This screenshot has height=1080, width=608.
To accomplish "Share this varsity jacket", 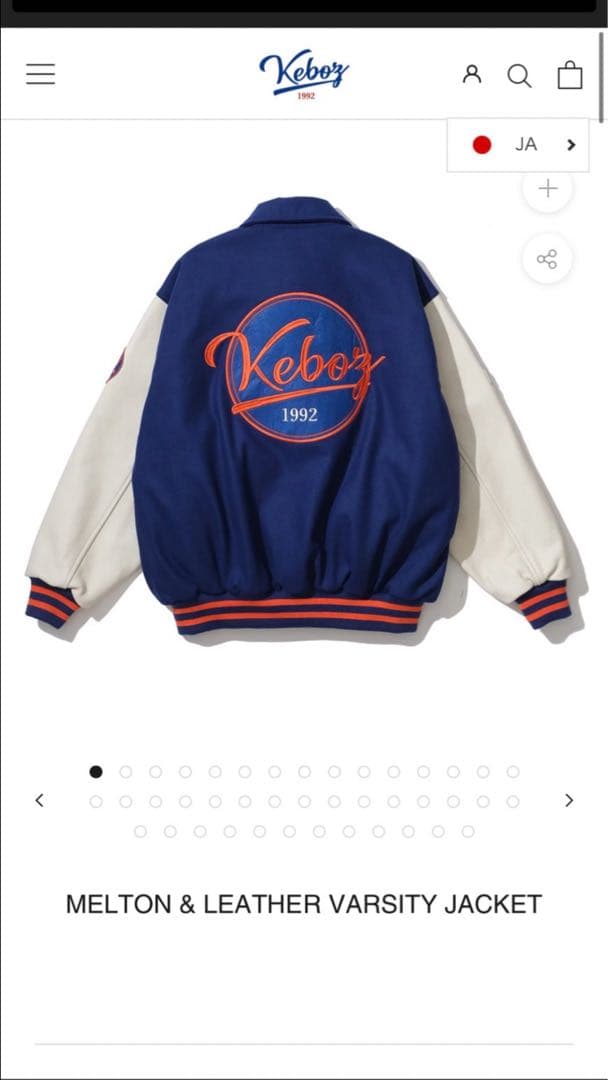I will click(547, 259).
